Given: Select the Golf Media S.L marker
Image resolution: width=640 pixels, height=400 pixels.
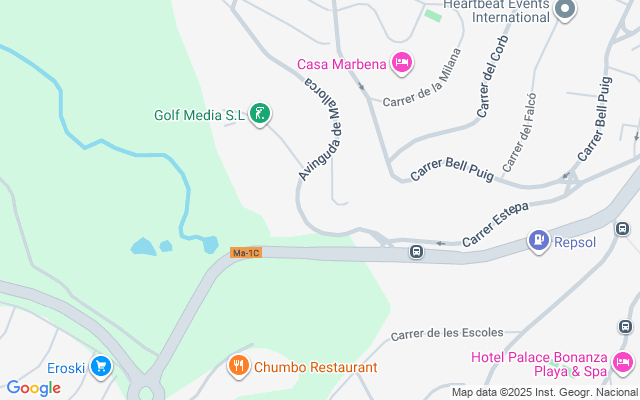Looking at the screenshot, I should [x=260, y=115].
